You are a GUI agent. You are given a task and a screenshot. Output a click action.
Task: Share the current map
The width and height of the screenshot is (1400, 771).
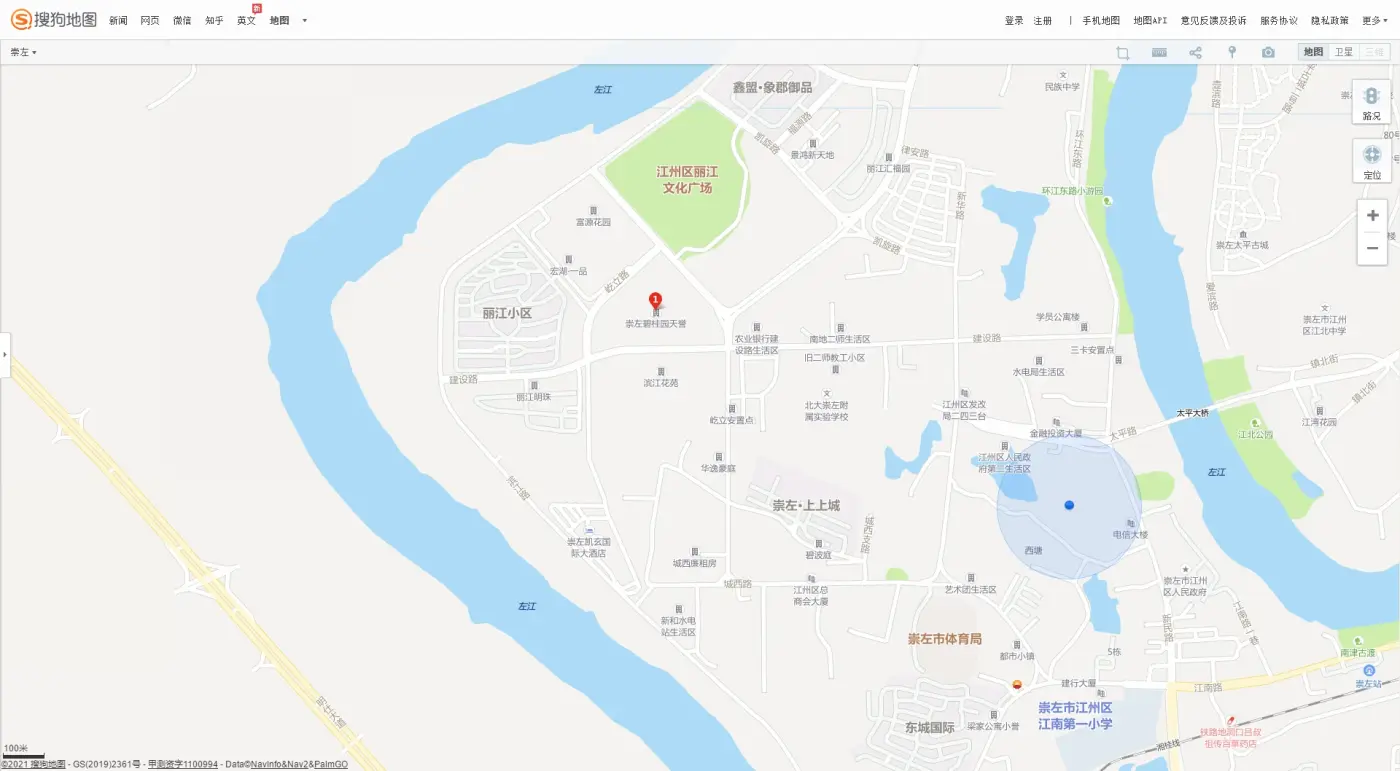(x=1195, y=52)
